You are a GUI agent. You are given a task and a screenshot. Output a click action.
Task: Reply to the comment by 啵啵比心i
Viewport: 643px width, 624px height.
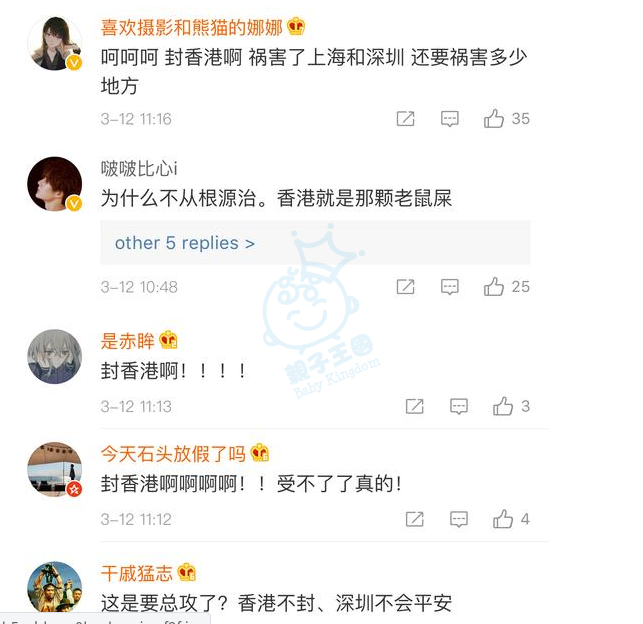[x=450, y=287]
